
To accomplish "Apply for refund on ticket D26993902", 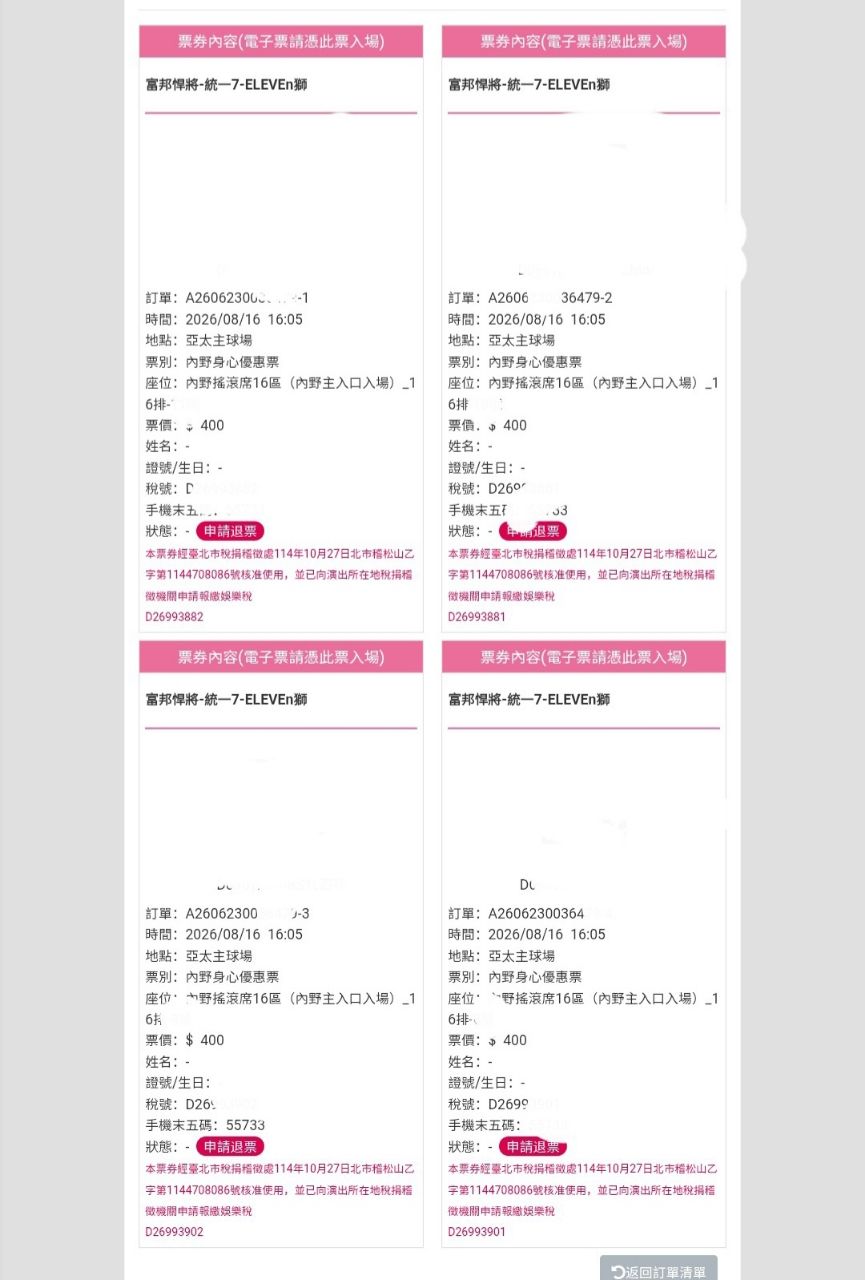I will (230, 1146).
